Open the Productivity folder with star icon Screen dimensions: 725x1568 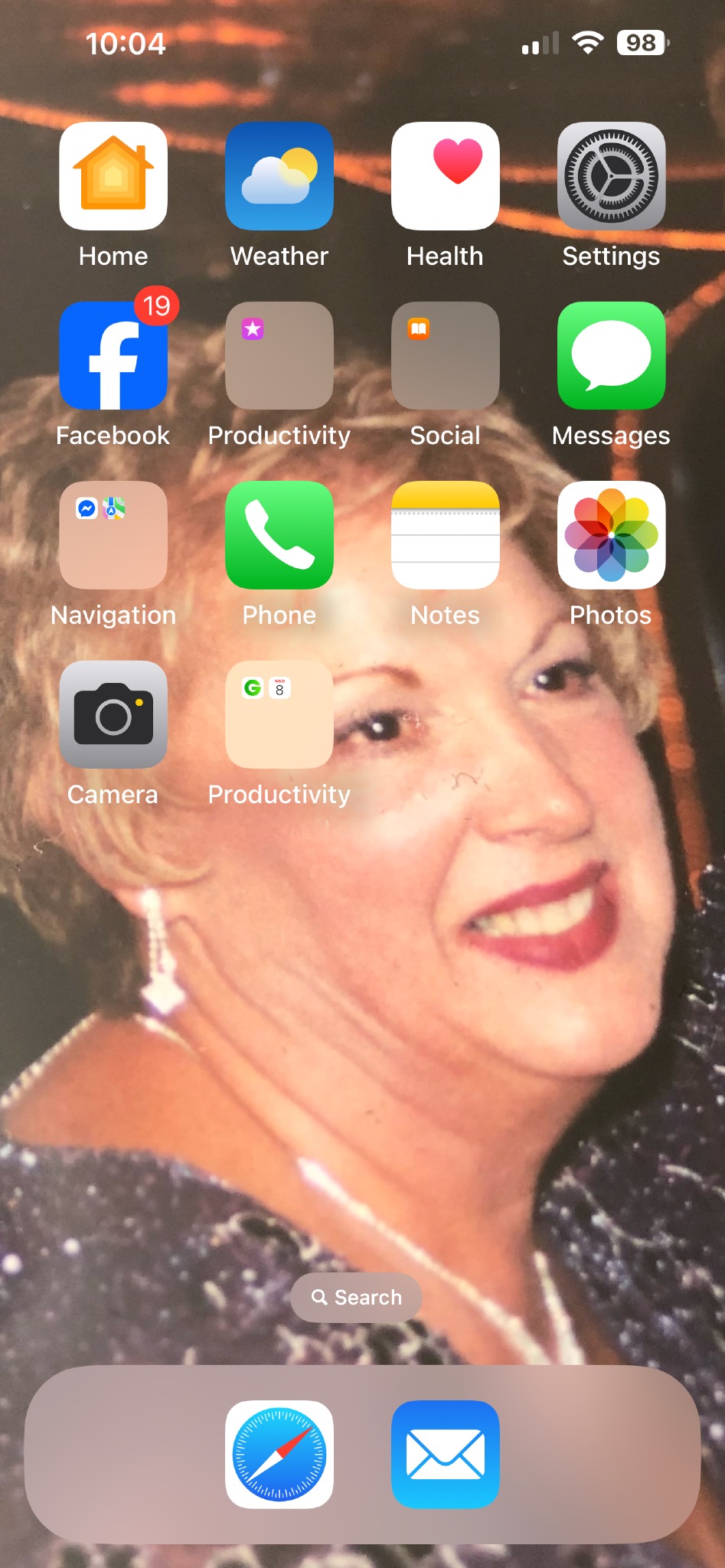coord(279,356)
